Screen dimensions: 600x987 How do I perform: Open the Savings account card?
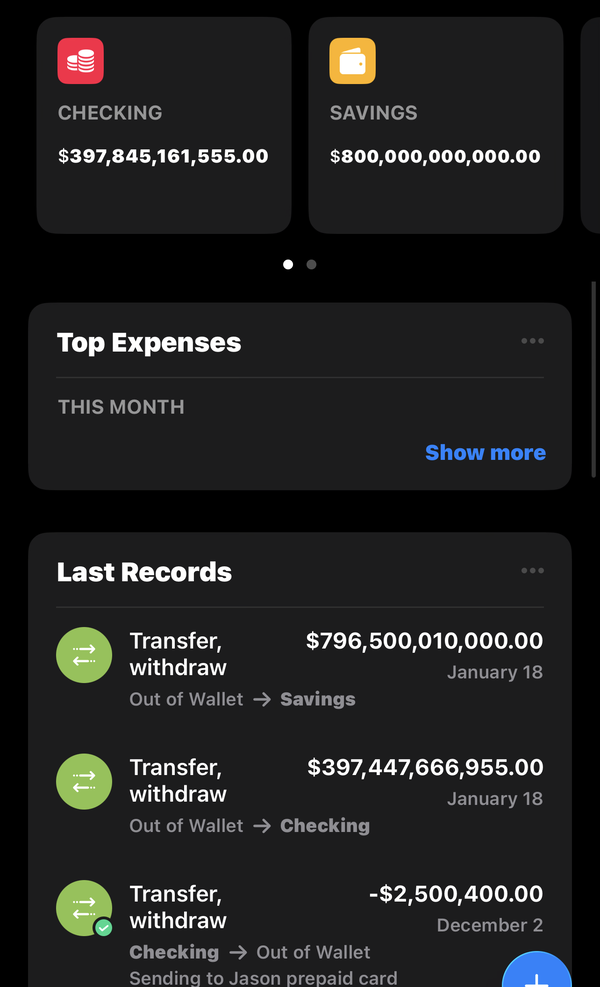pyautogui.click(x=435, y=125)
